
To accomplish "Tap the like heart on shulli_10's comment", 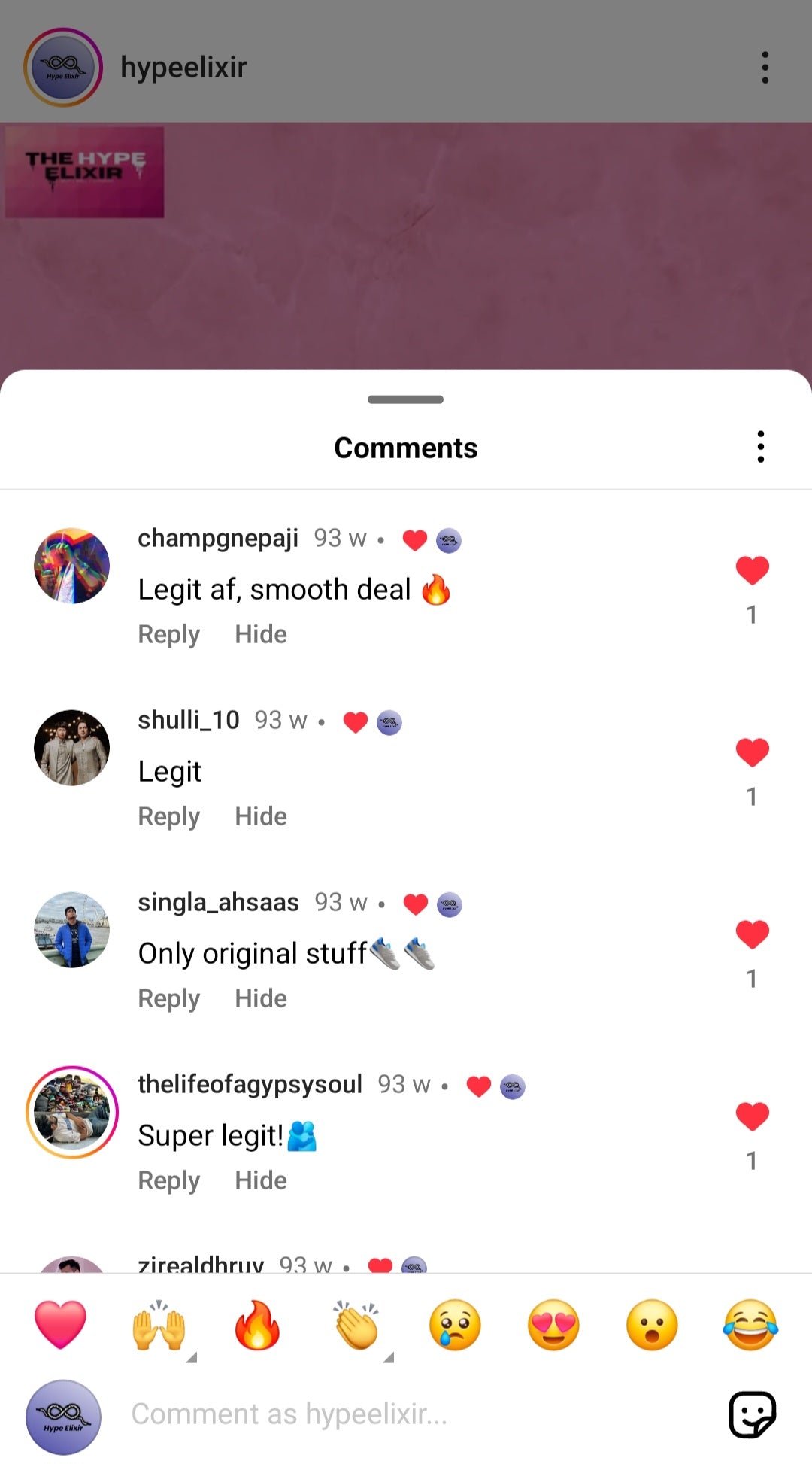I will pos(752,752).
